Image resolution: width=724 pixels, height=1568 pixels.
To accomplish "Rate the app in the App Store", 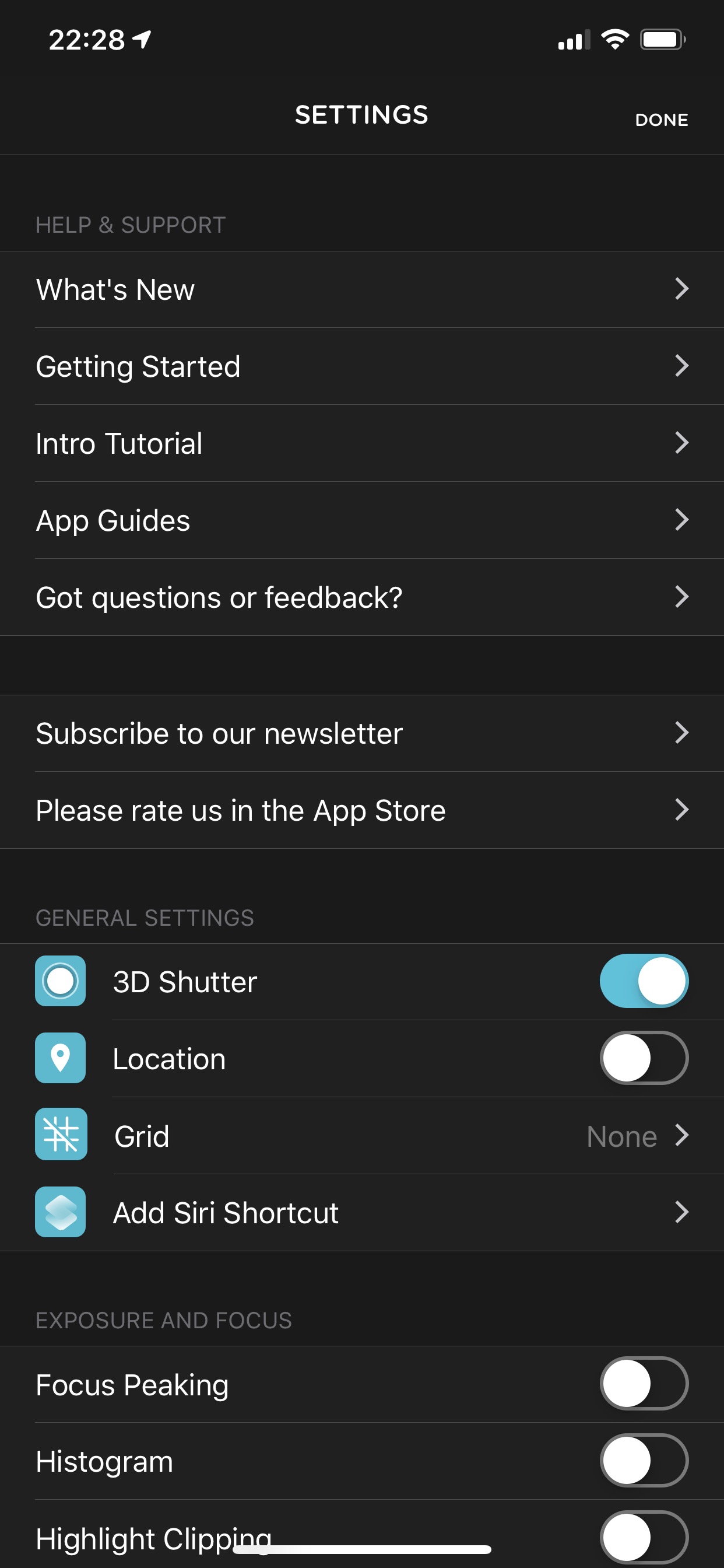I will pos(362,810).
